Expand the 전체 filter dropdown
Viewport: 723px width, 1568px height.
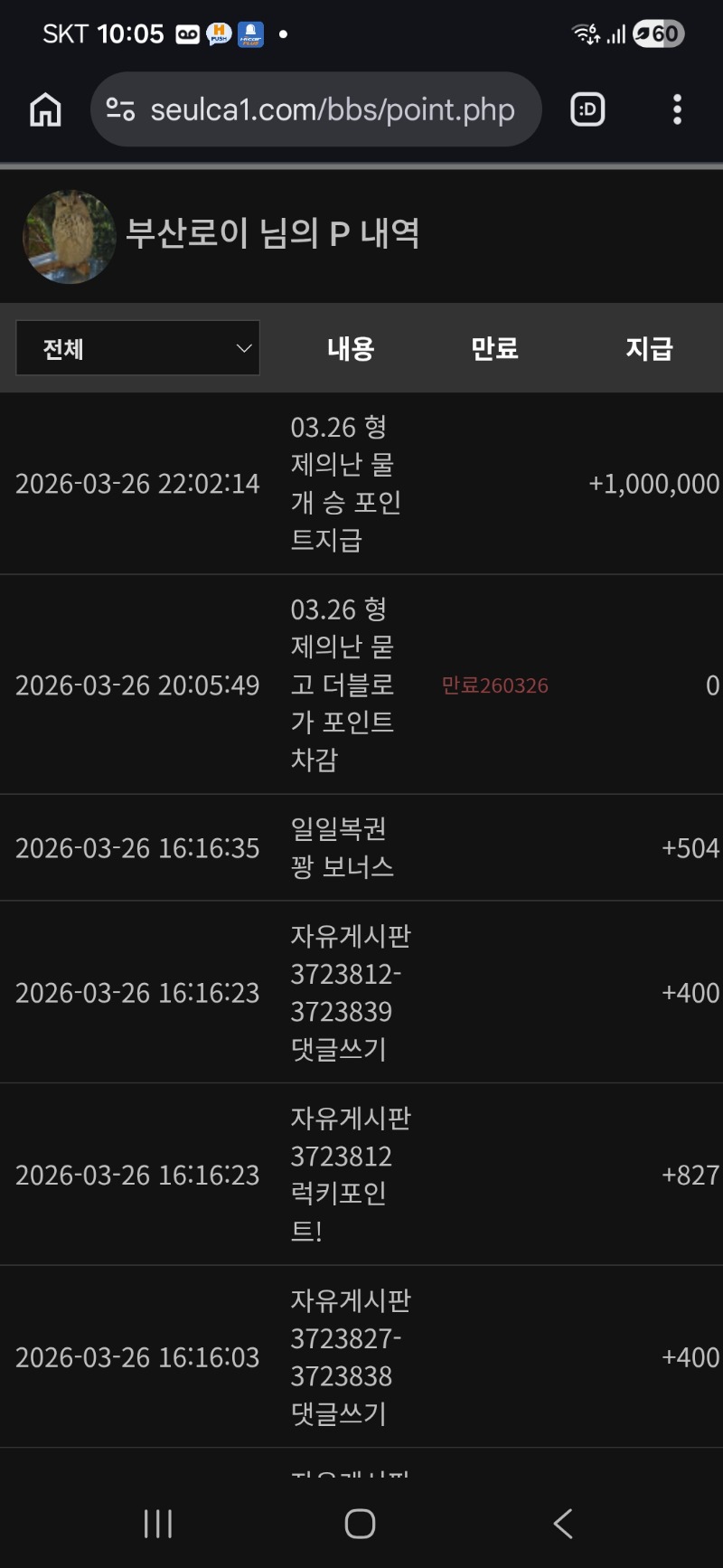(x=138, y=348)
